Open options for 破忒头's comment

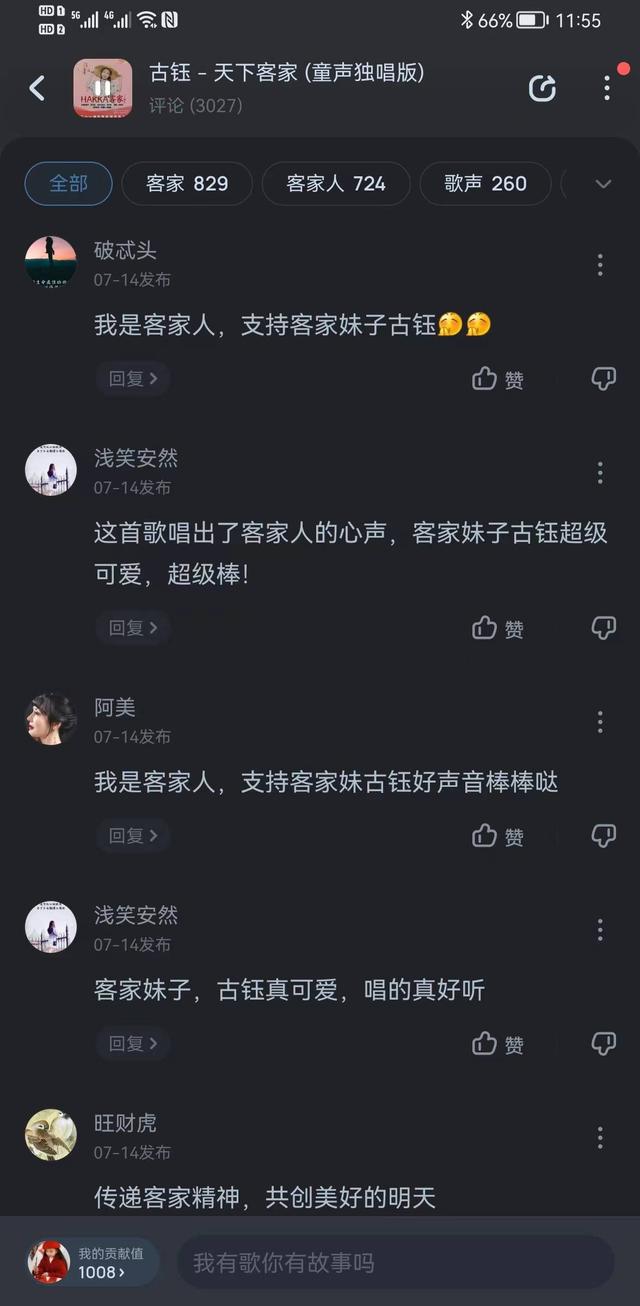(600, 264)
